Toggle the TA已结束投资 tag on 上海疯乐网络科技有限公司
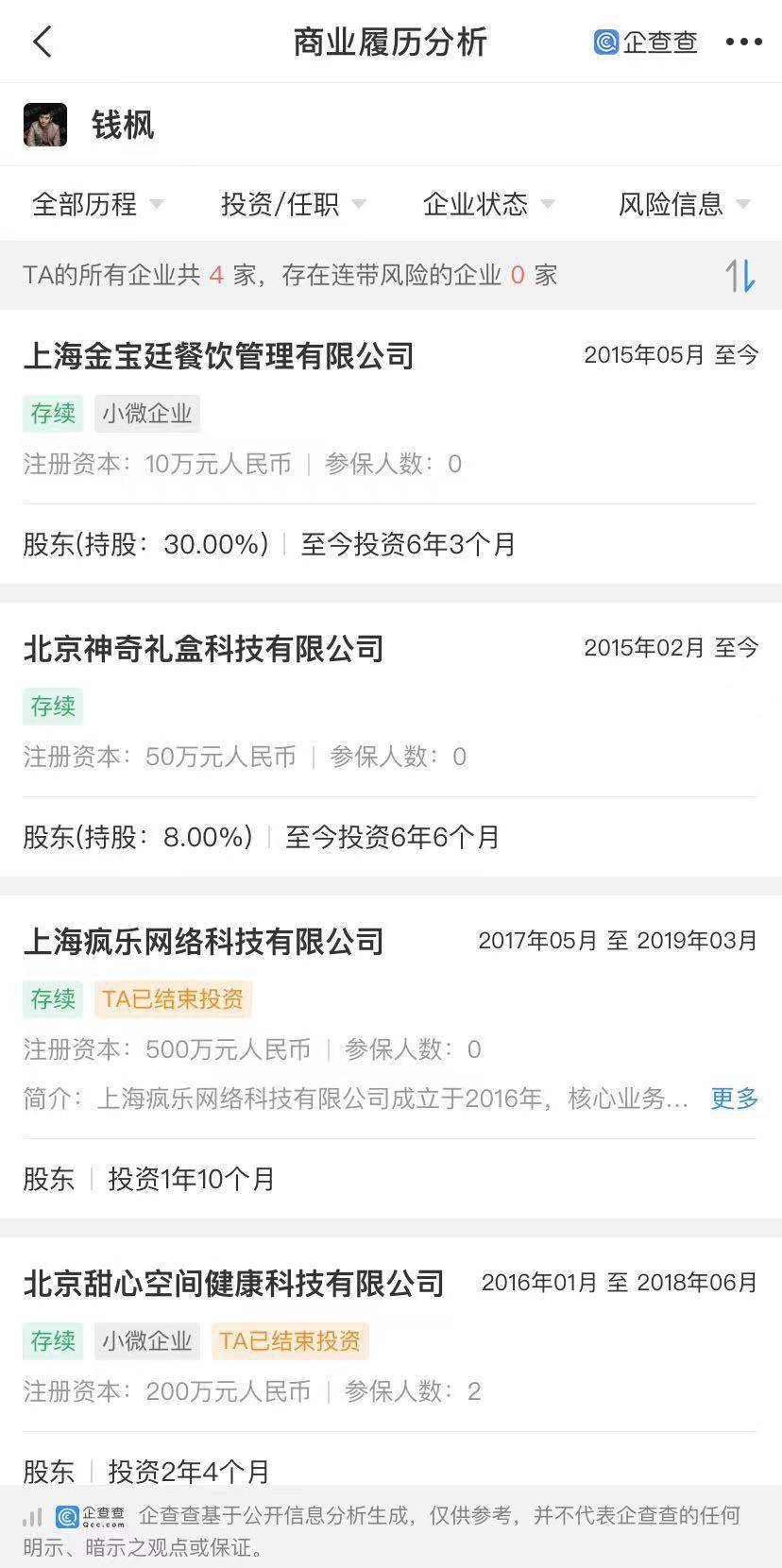This screenshot has width=782, height=1568. point(173,999)
